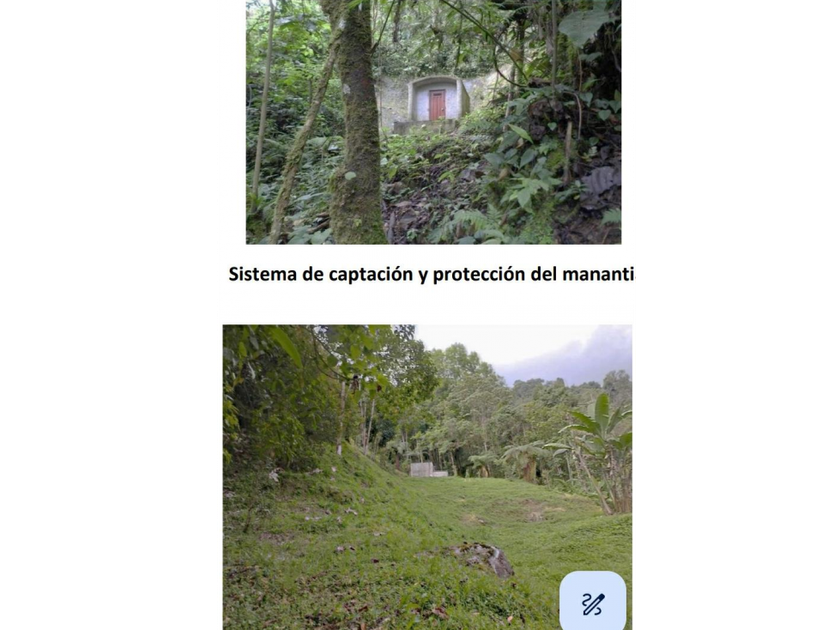Tap the floating edit pen button
Image resolution: width=840 pixels, height=630 pixels.
click(x=592, y=603)
